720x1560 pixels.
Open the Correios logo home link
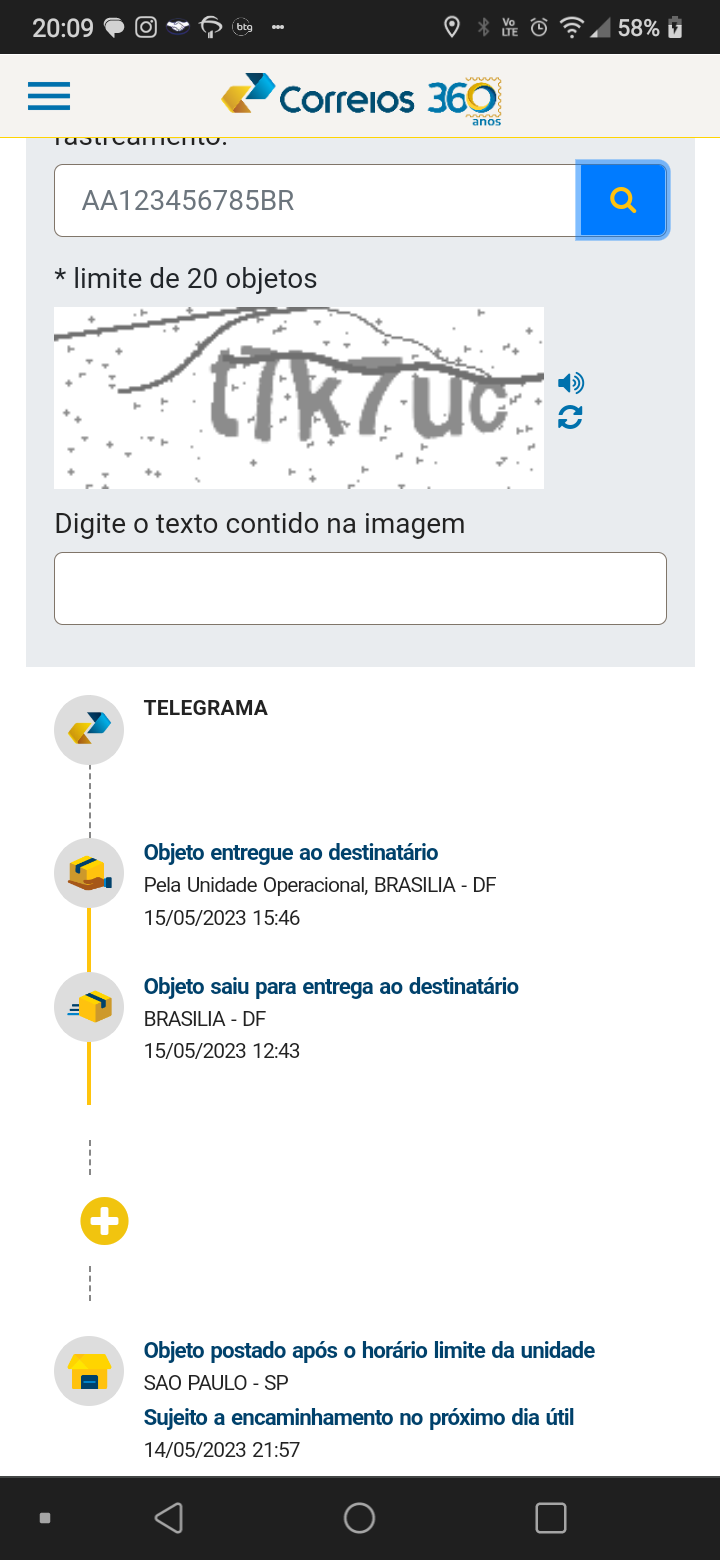click(361, 98)
